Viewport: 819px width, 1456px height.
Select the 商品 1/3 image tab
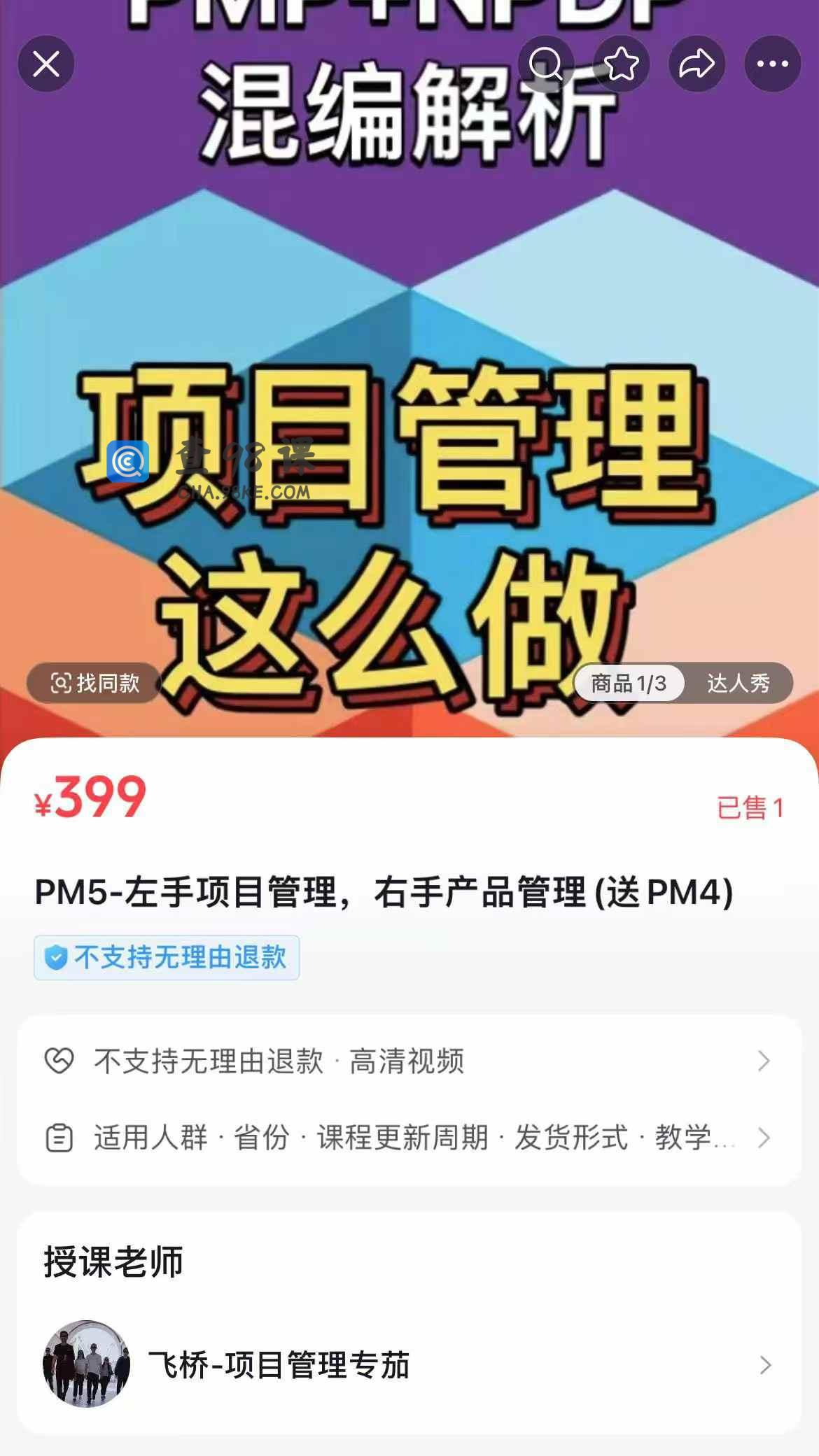click(629, 683)
